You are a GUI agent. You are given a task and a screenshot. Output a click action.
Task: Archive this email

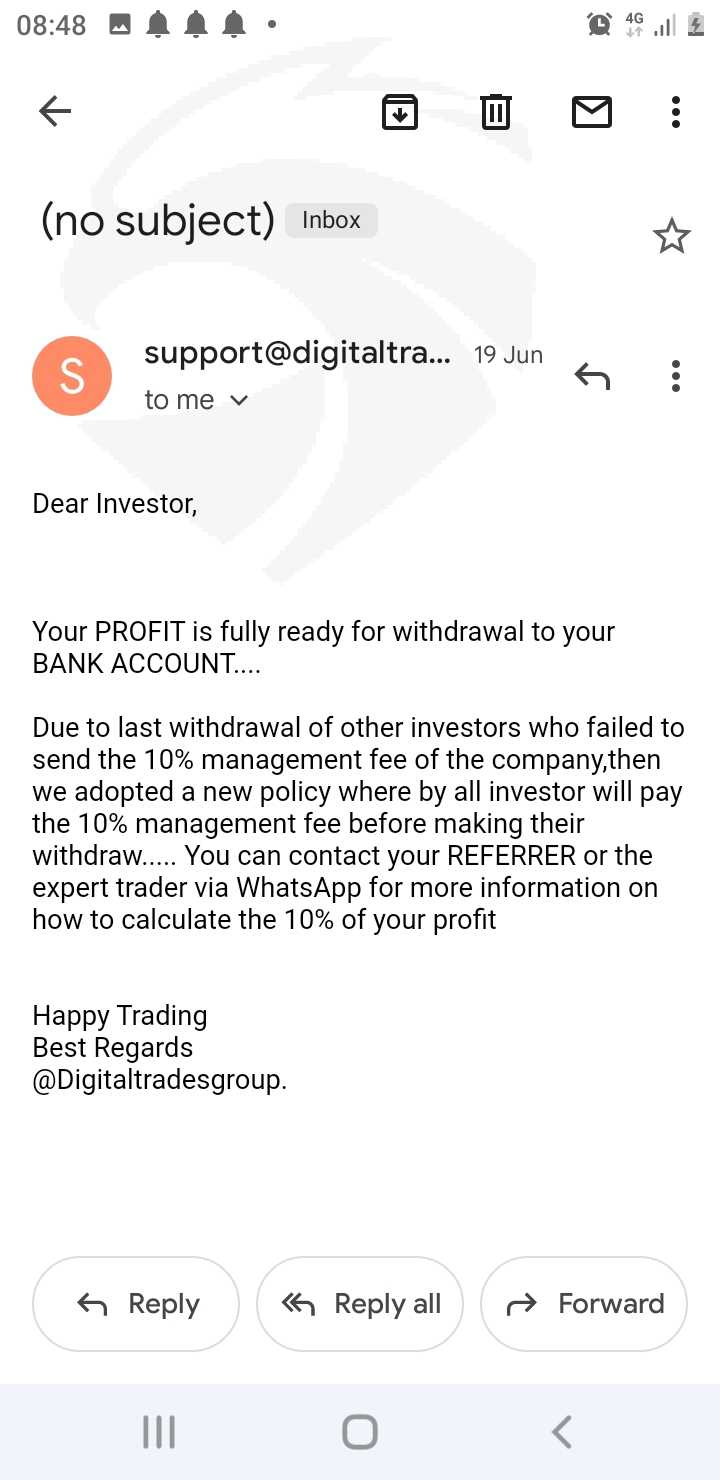(400, 111)
